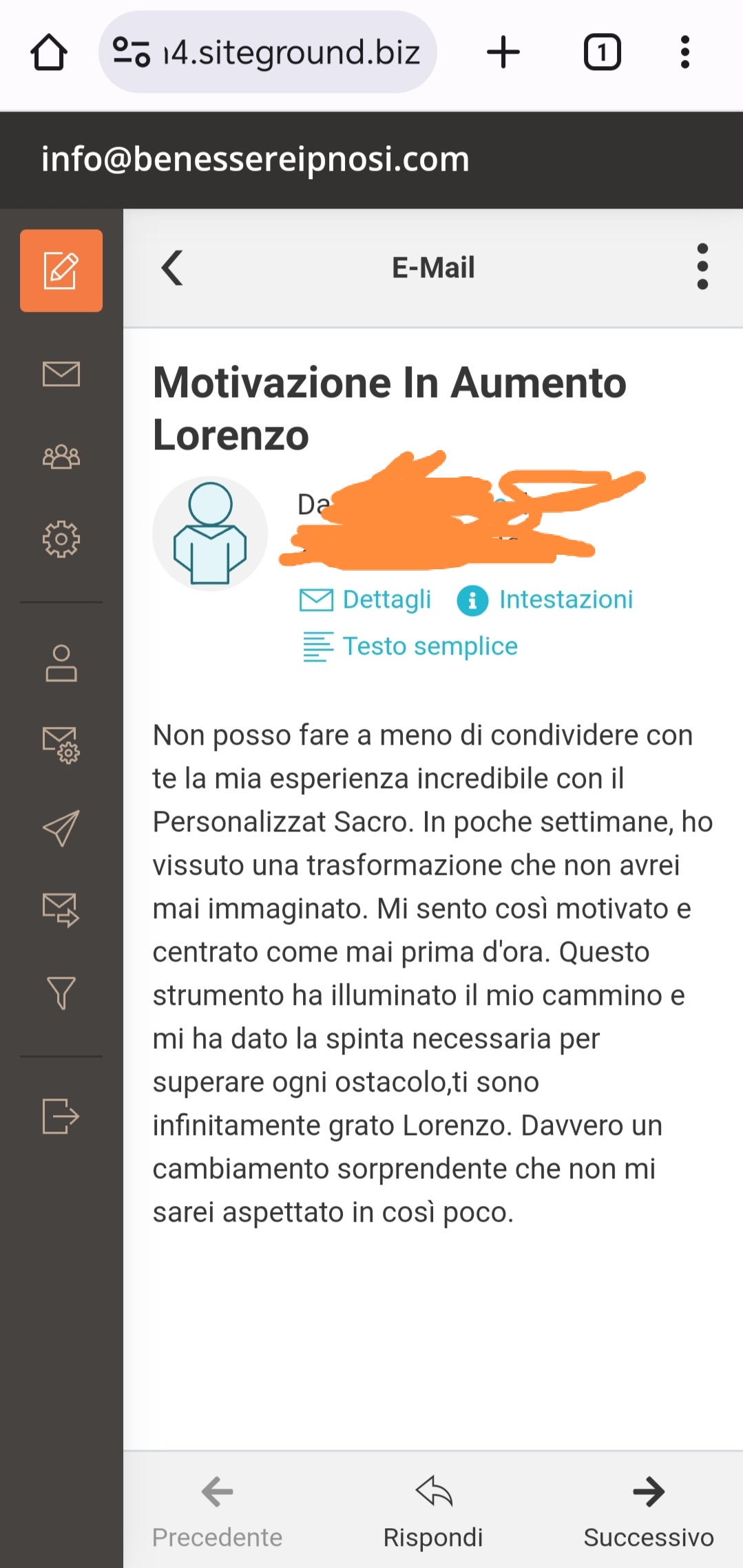Screen dimensions: 743x1568
Task: Open the contacts group icon in sidebar
Action: coord(61,456)
